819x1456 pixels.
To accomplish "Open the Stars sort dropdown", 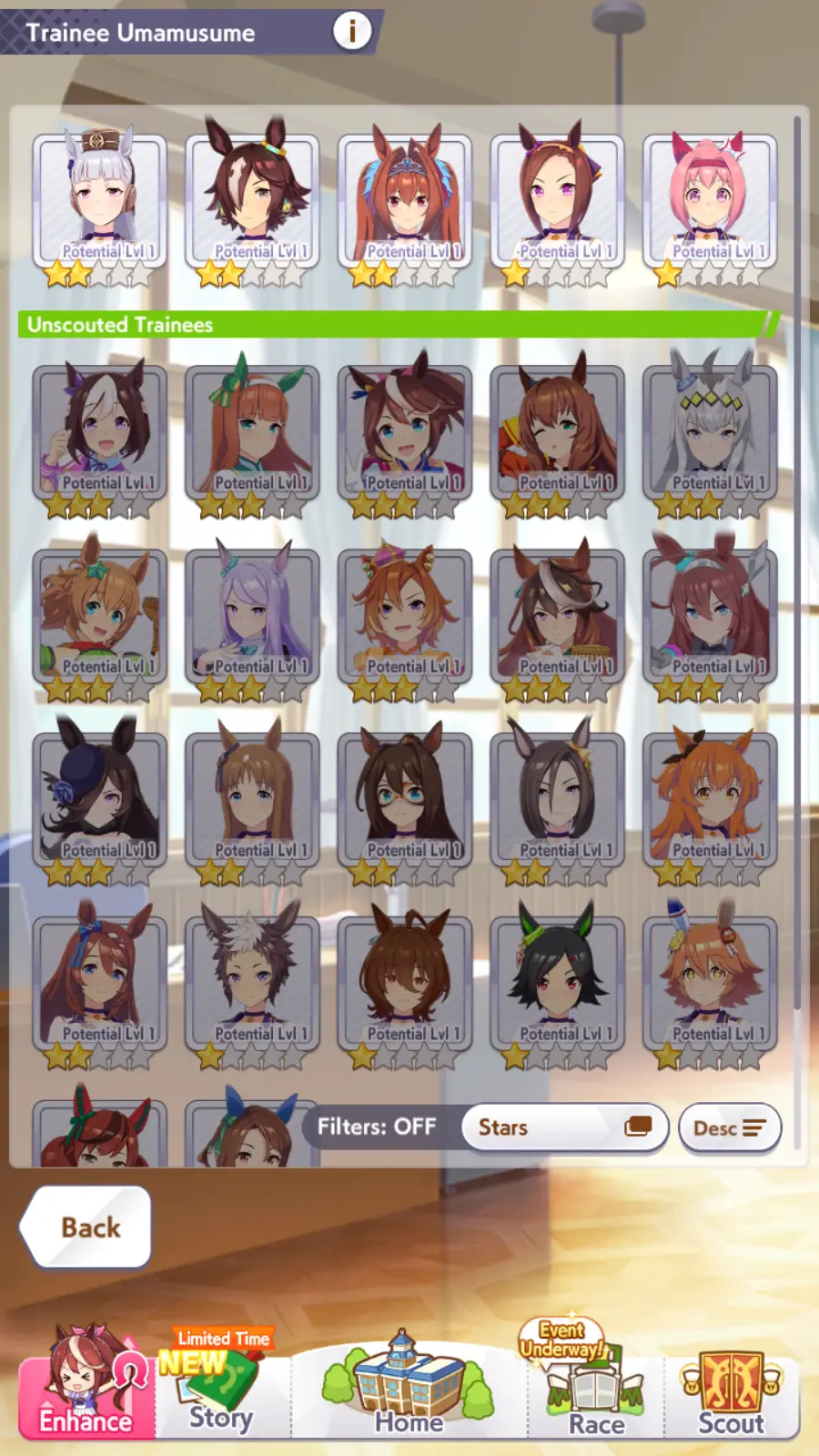I will click(x=564, y=1127).
